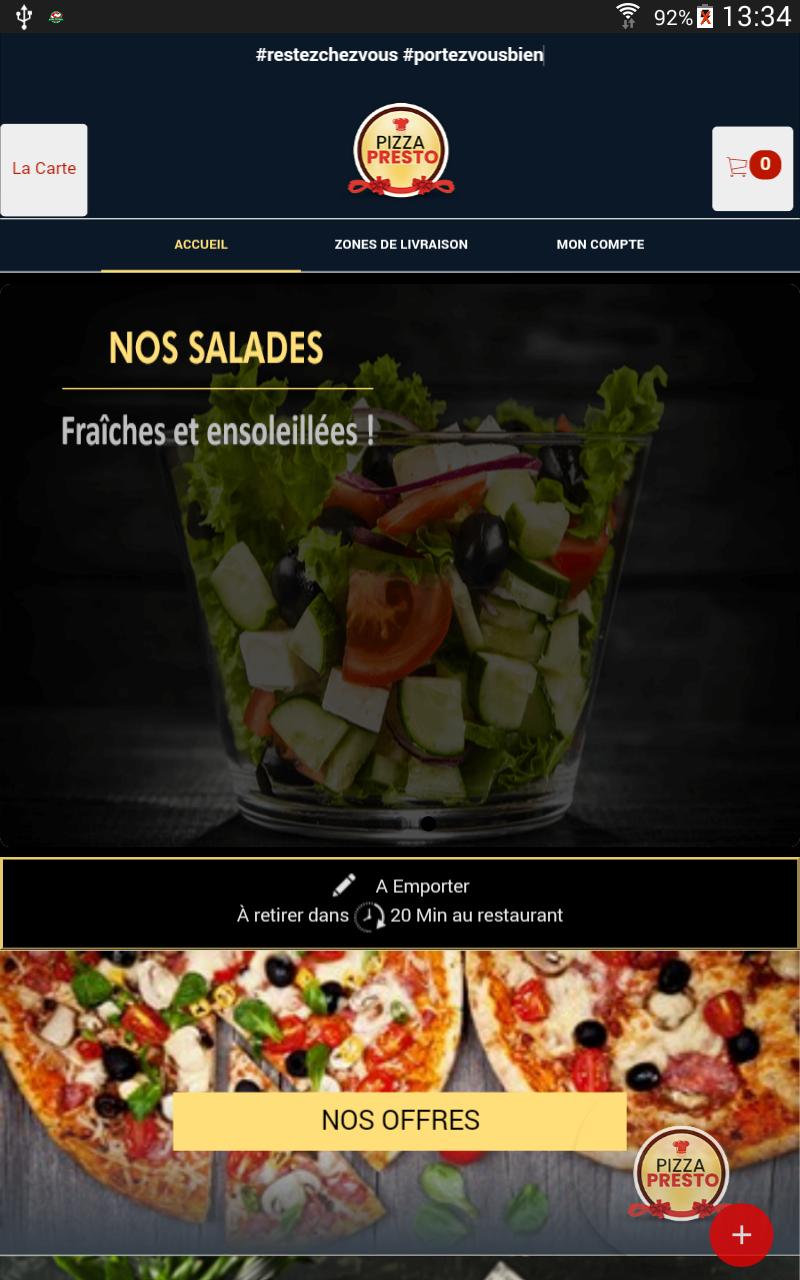
Task: Tap the Pizza Presto logo in header
Action: (x=401, y=152)
